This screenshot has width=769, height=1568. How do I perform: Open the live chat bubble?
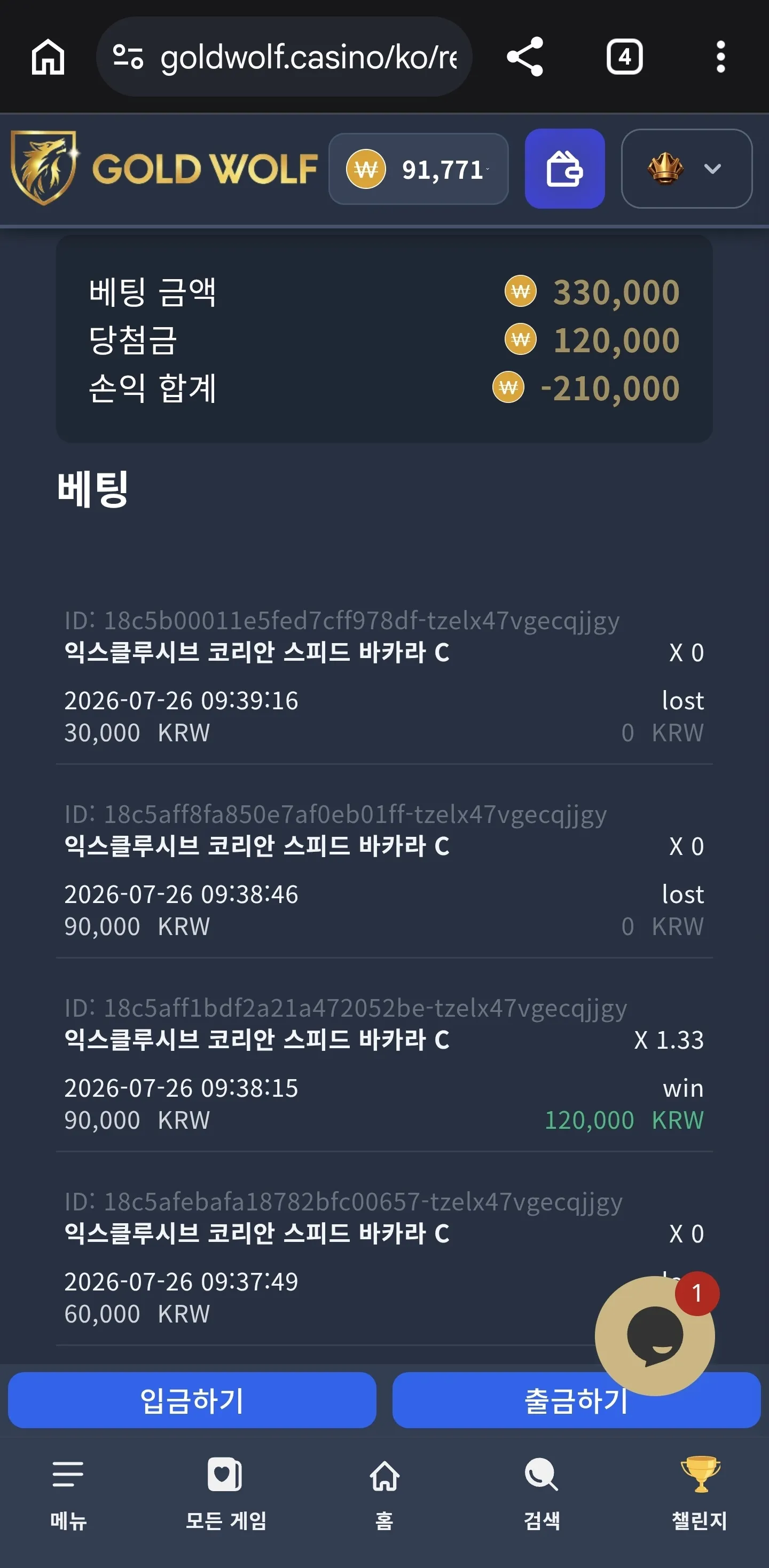pos(655,1335)
